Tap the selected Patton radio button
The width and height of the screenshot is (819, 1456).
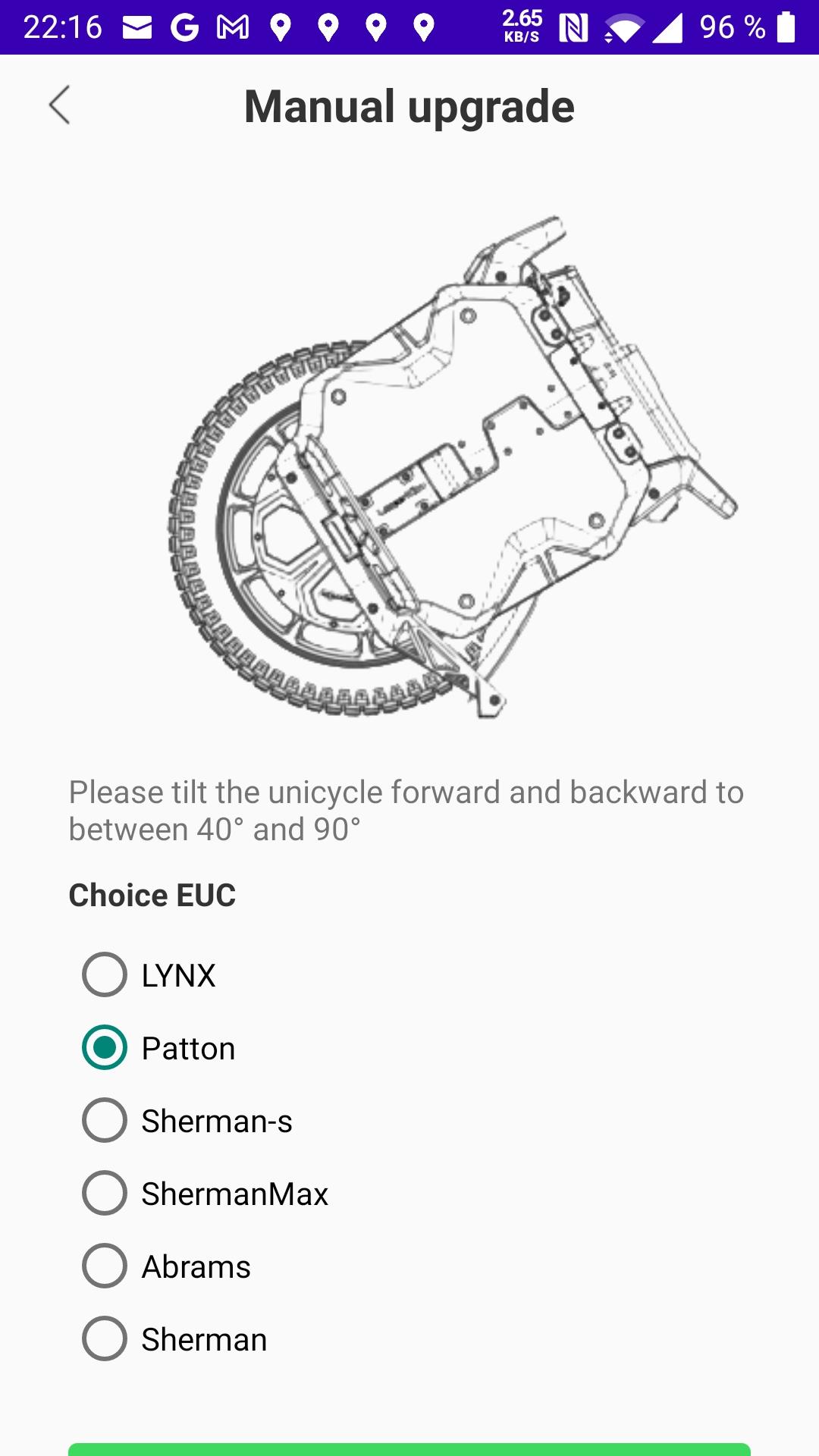point(105,1047)
